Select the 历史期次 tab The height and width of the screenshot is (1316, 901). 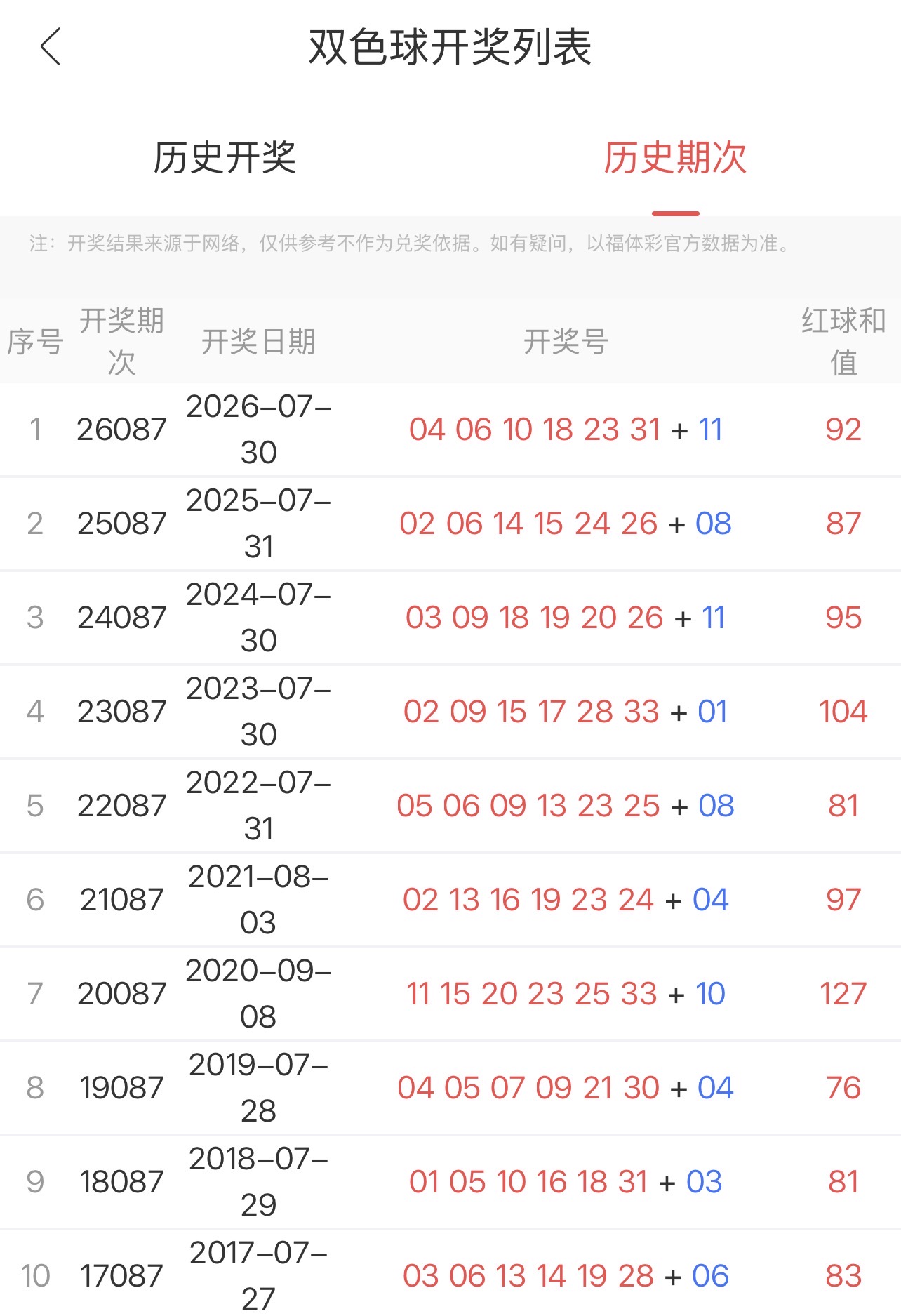pyautogui.click(x=675, y=157)
